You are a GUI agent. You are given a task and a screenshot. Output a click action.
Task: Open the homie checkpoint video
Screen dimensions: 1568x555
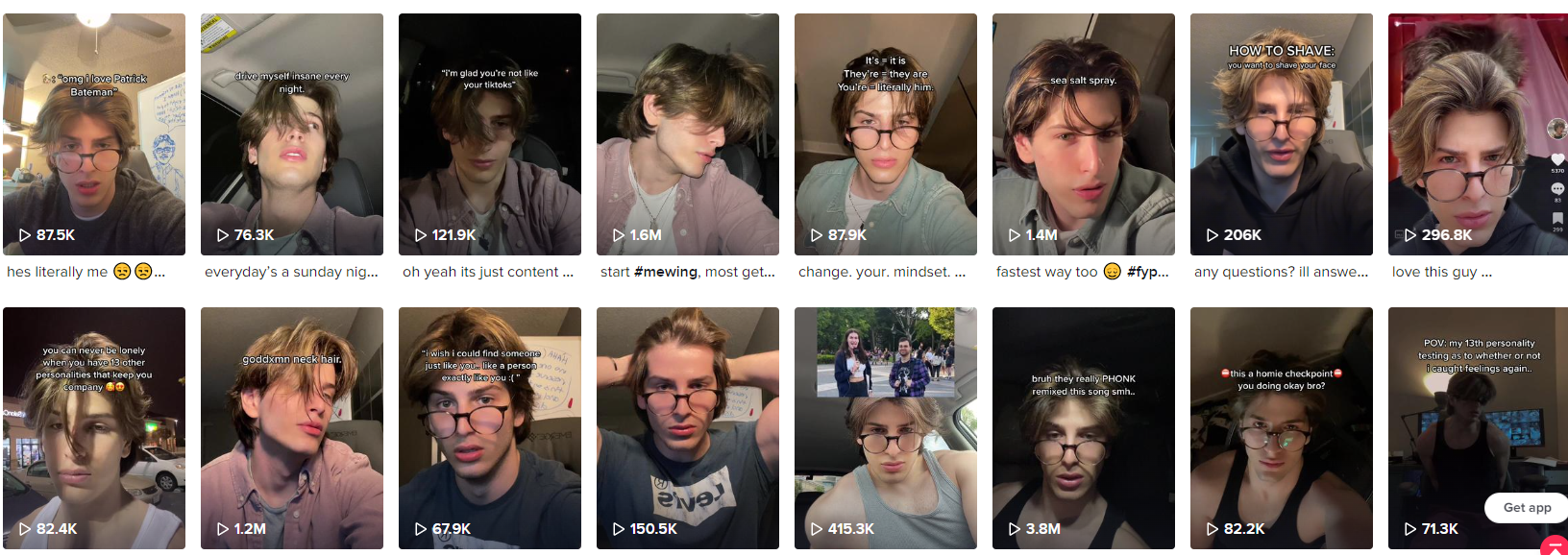click(x=1282, y=428)
